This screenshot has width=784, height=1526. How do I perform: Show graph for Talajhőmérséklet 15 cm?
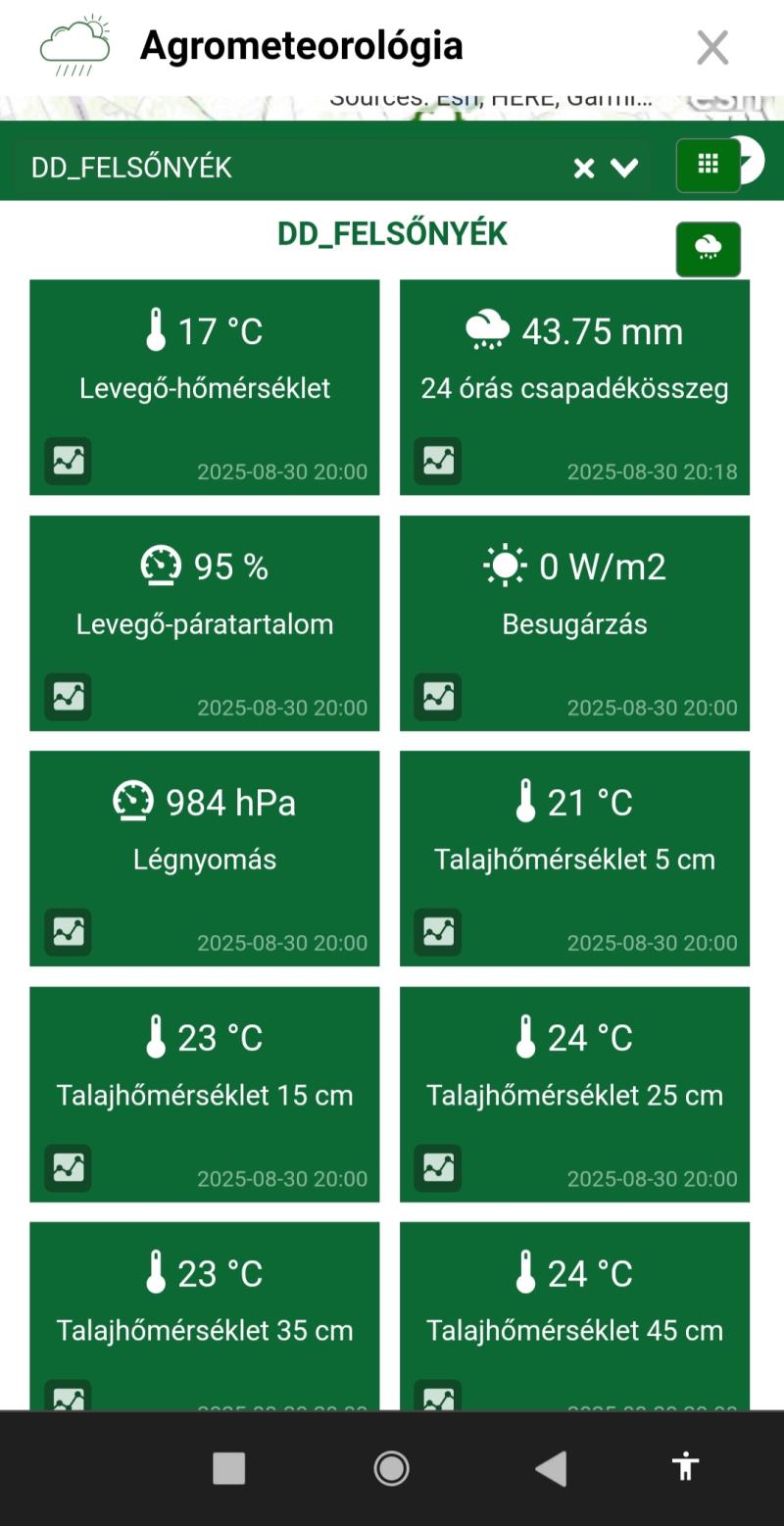[x=69, y=1167]
